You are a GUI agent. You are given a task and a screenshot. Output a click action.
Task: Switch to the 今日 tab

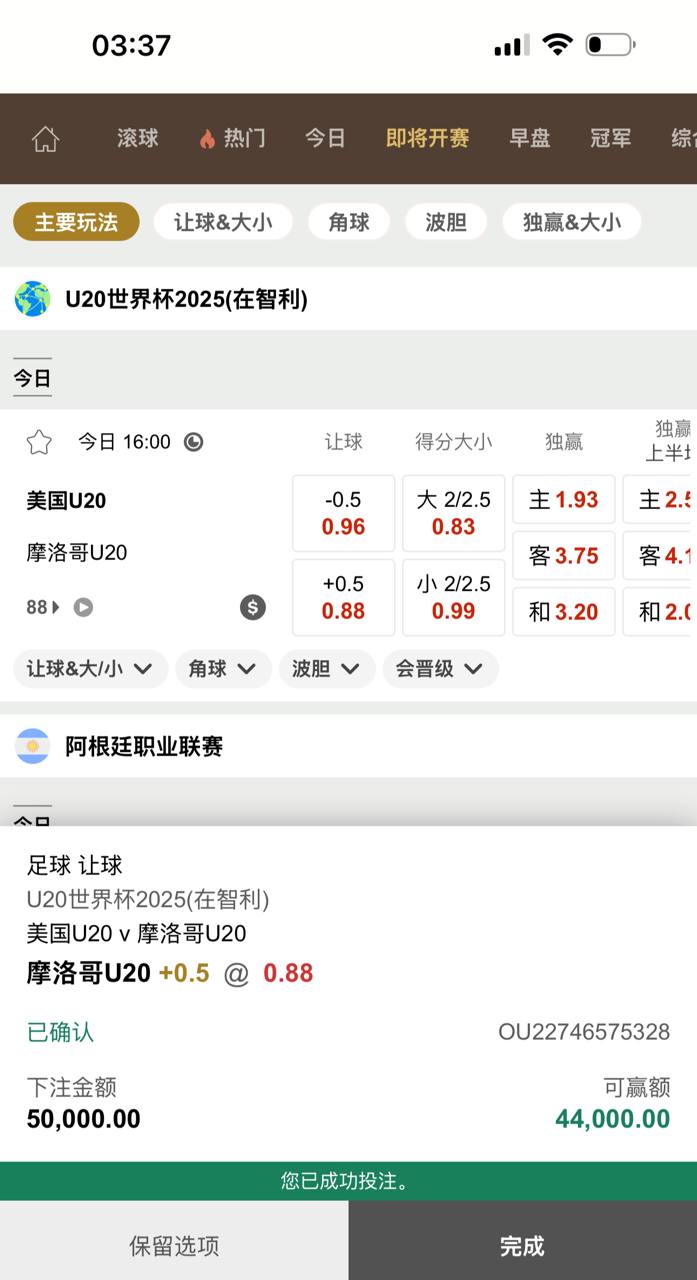pos(325,138)
